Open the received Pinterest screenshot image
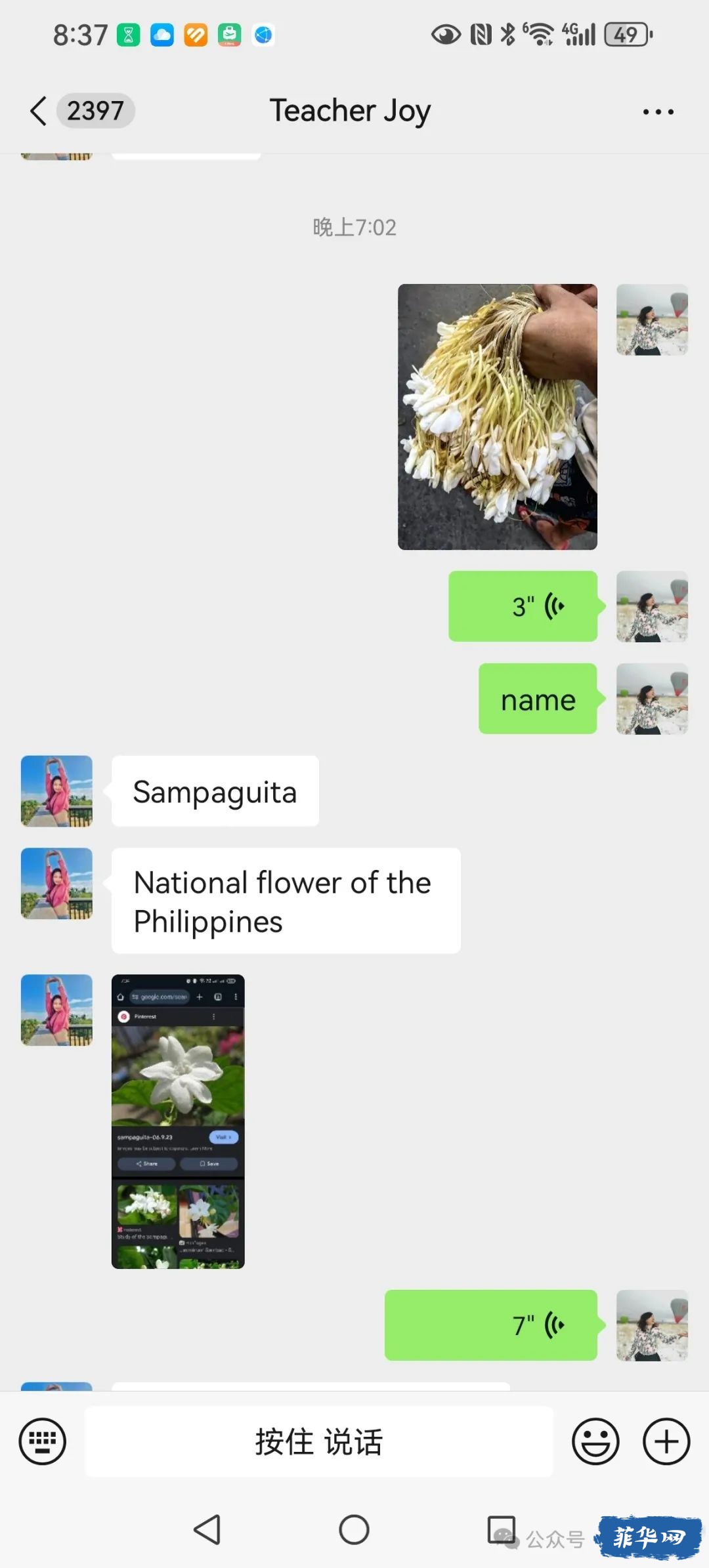709x1568 pixels. pyautogui.click(x=178, y=1121)
